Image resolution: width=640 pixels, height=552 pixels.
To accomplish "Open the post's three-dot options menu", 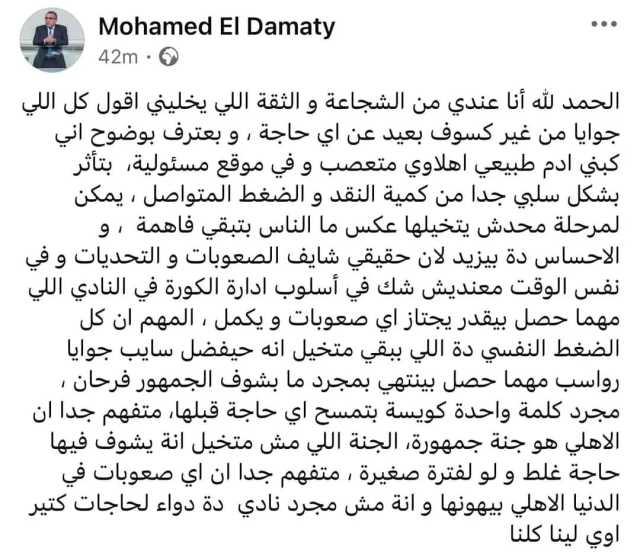I will (604, 25).
